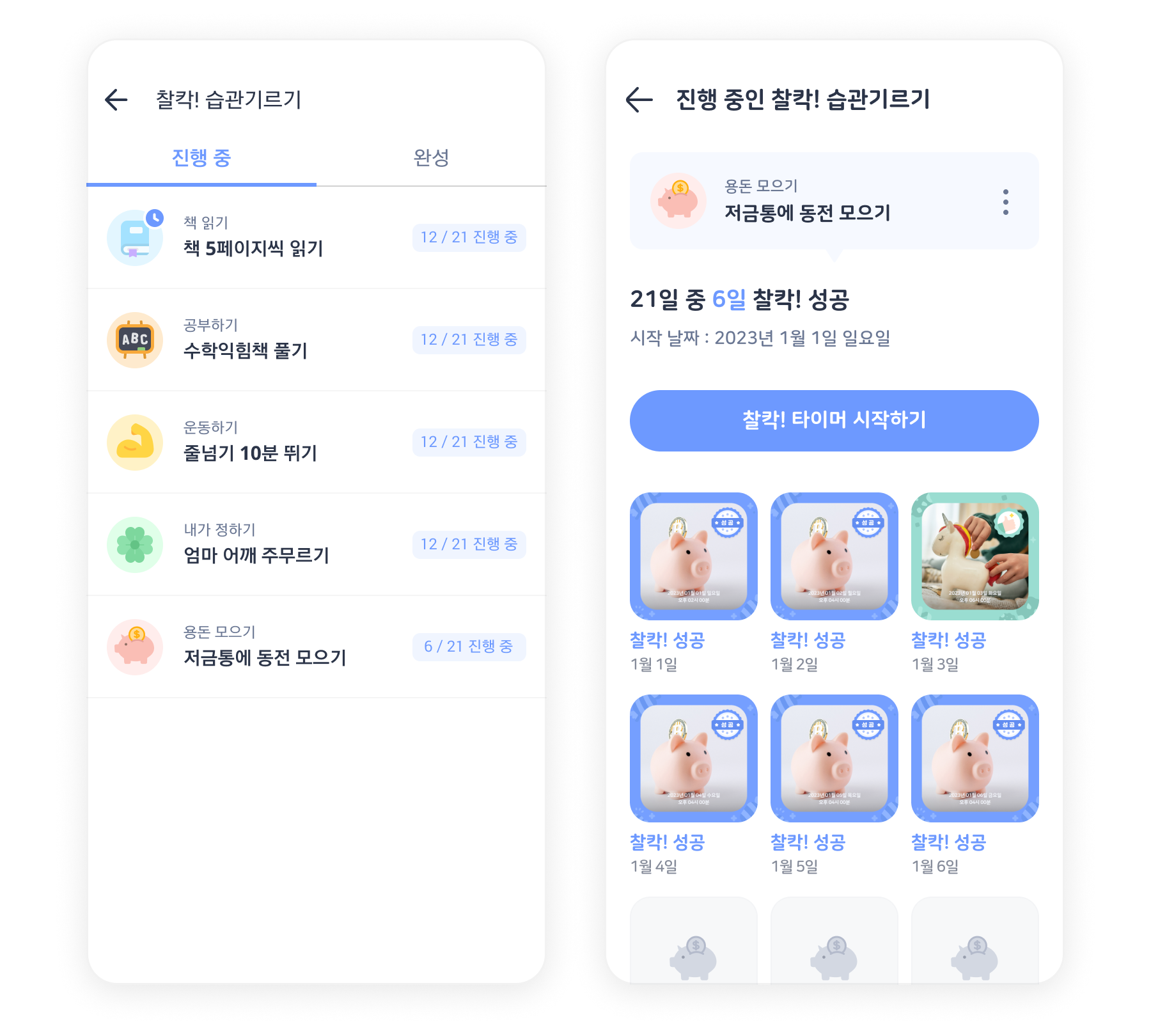Viewport: 1151px width, 1036px height.
Task: View the 1월 6일 success photo
Action: [x=975, y=758]
